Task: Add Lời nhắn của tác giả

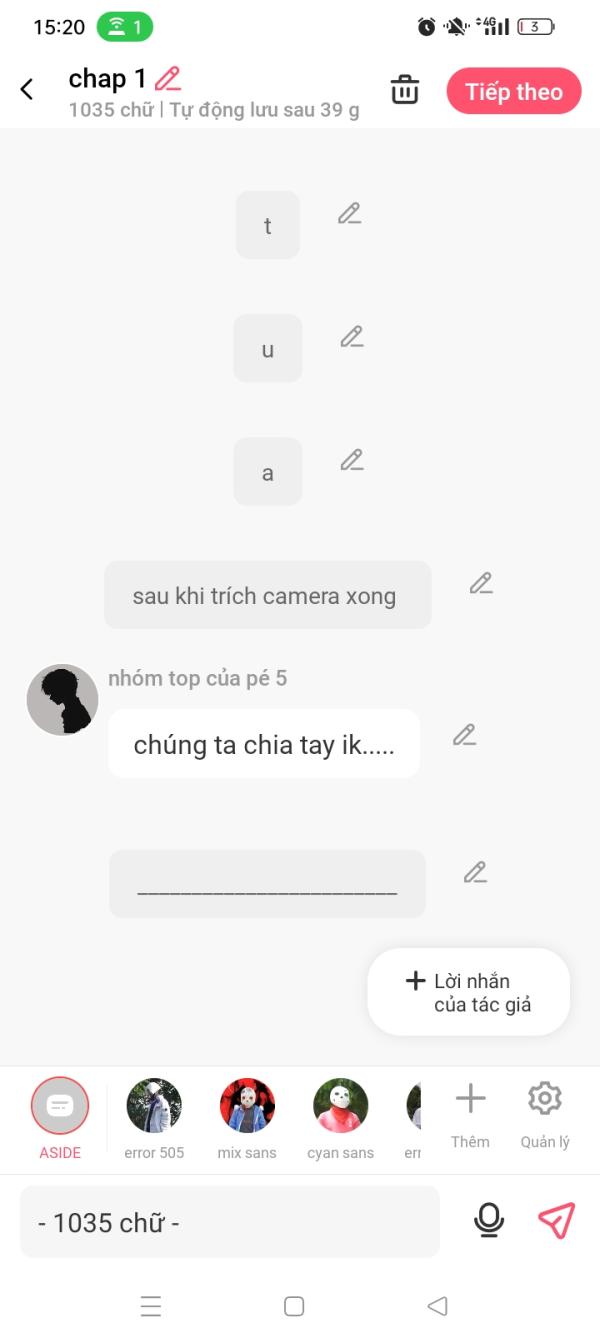Action: tap(469, 992)
